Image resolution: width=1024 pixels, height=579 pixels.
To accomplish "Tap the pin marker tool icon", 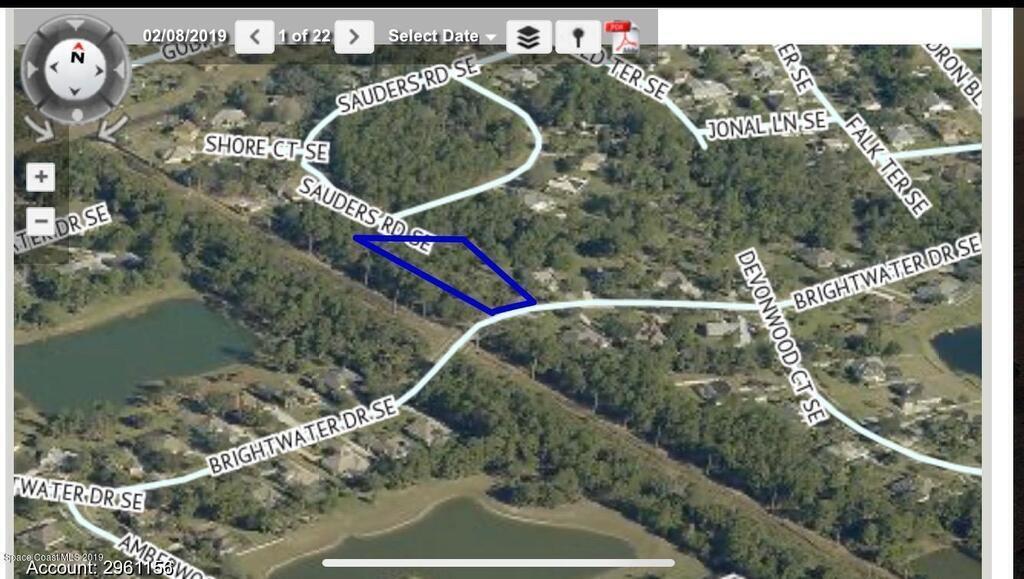I will [x=578, y=37].
